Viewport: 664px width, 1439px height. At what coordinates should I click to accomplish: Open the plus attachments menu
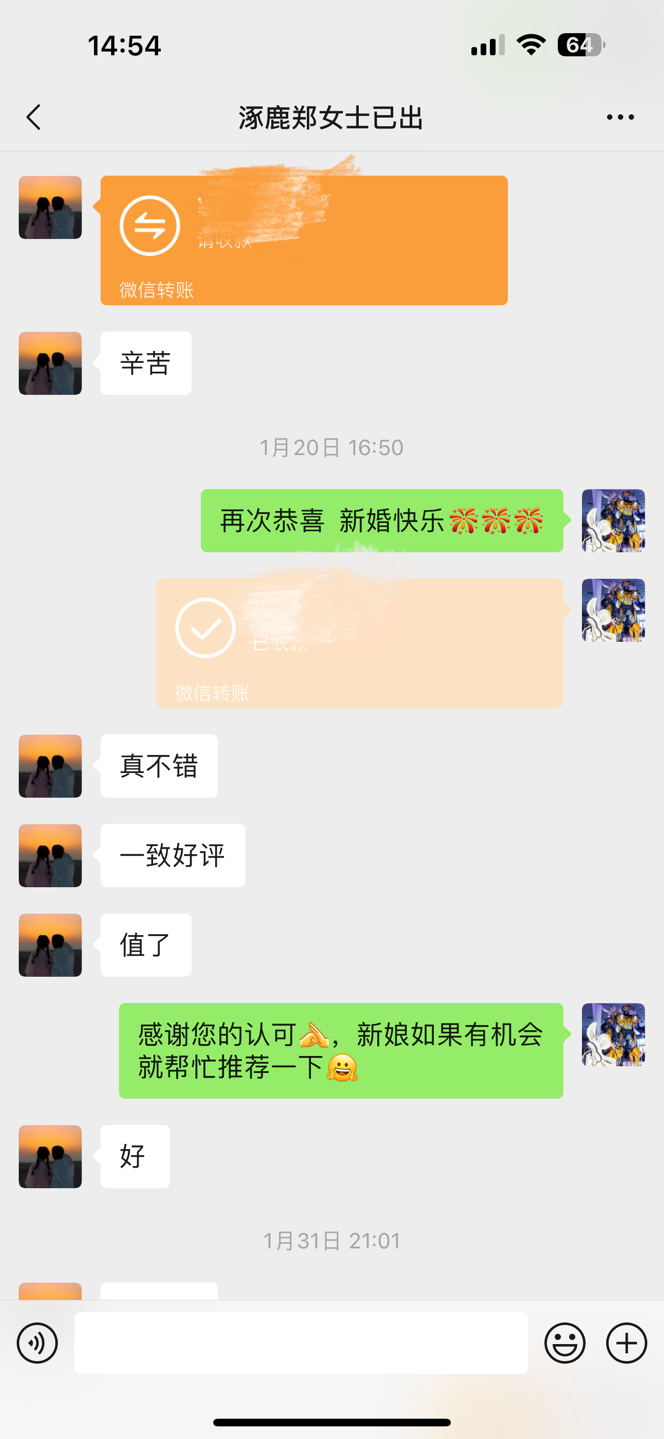[x=627, y=1343]
